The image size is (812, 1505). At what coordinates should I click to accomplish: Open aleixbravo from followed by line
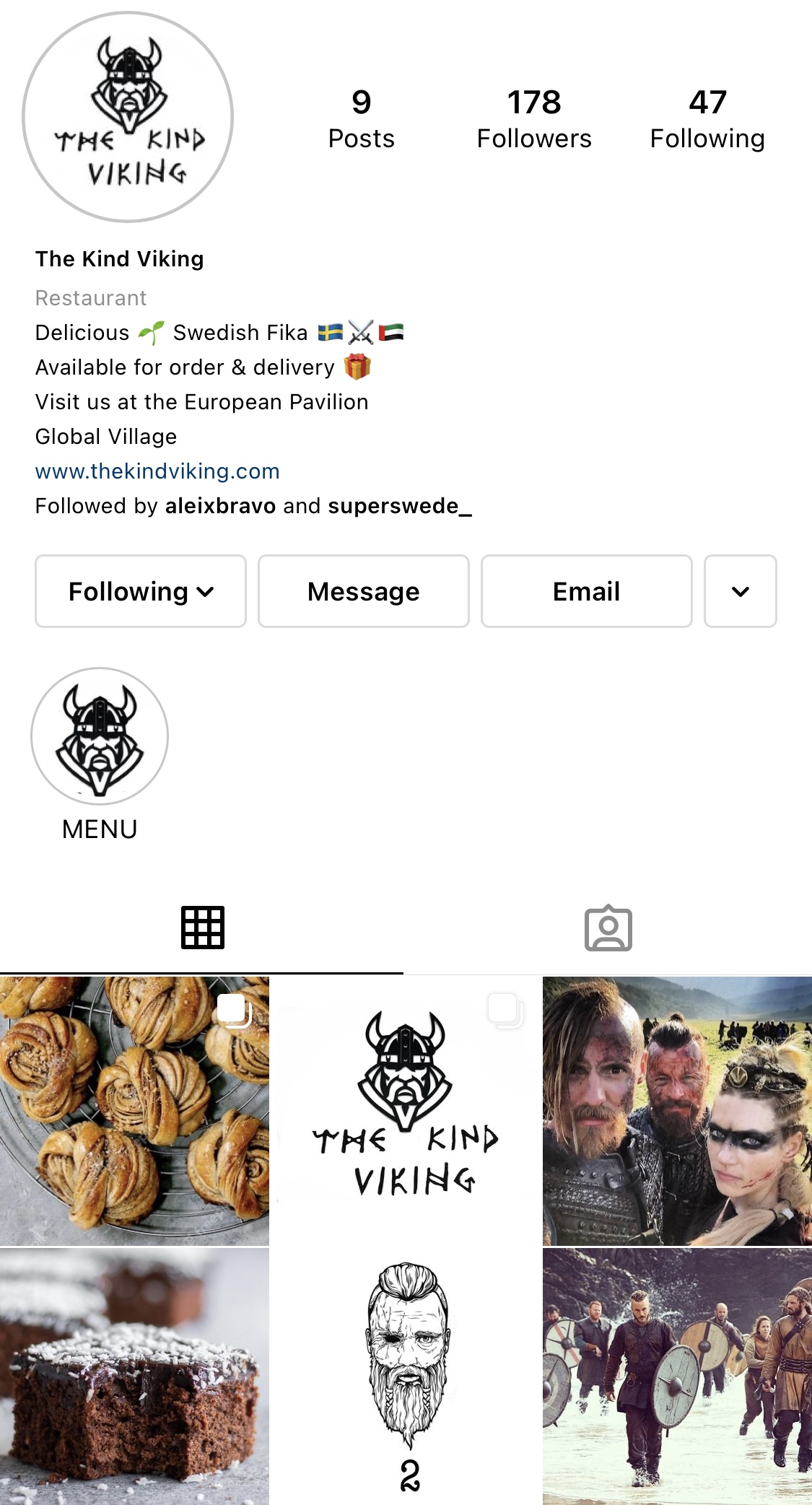[220, 506]
